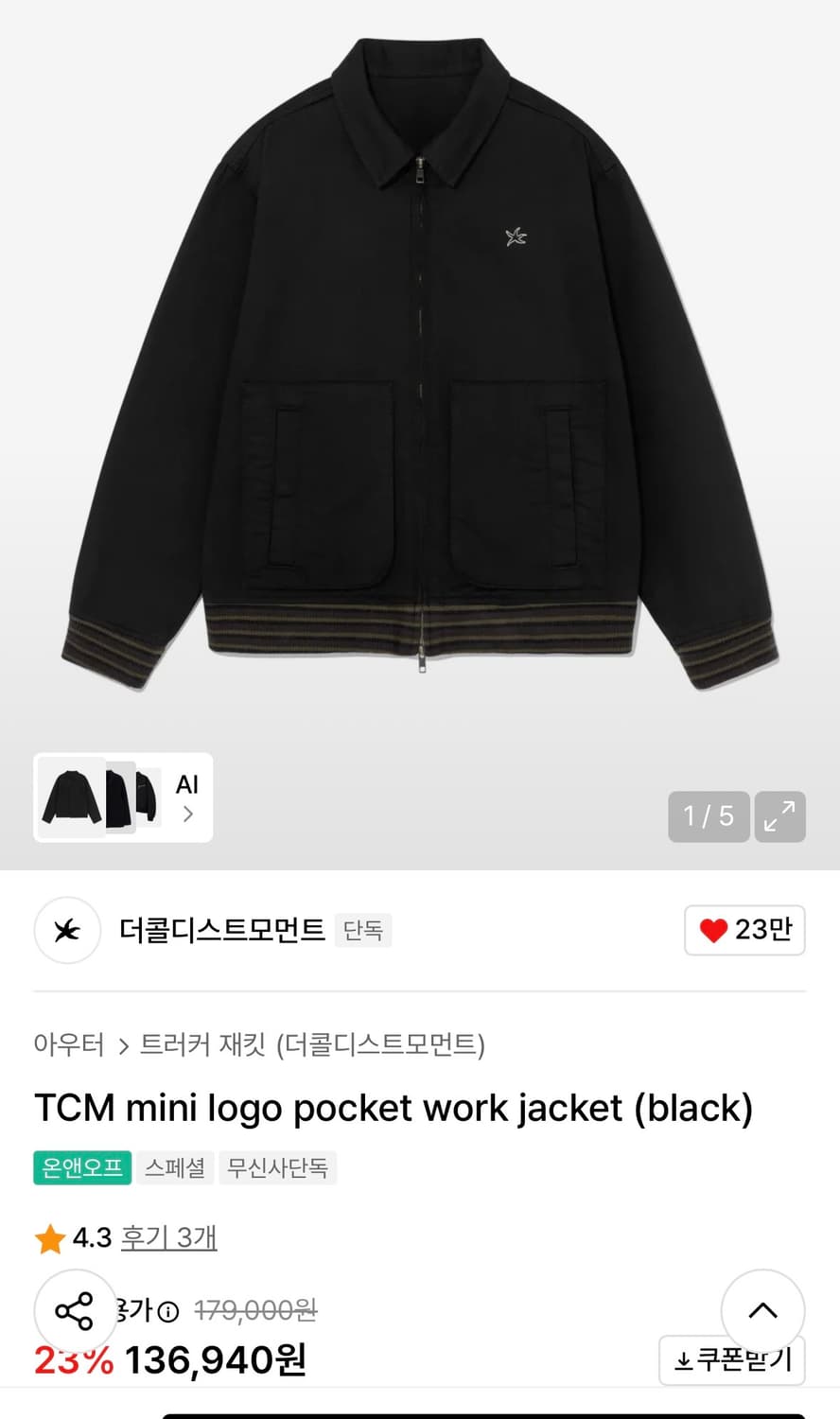Viewport: 840px width, 1419px height.
Task: Open the share options icon
Action: (75, 1311)
